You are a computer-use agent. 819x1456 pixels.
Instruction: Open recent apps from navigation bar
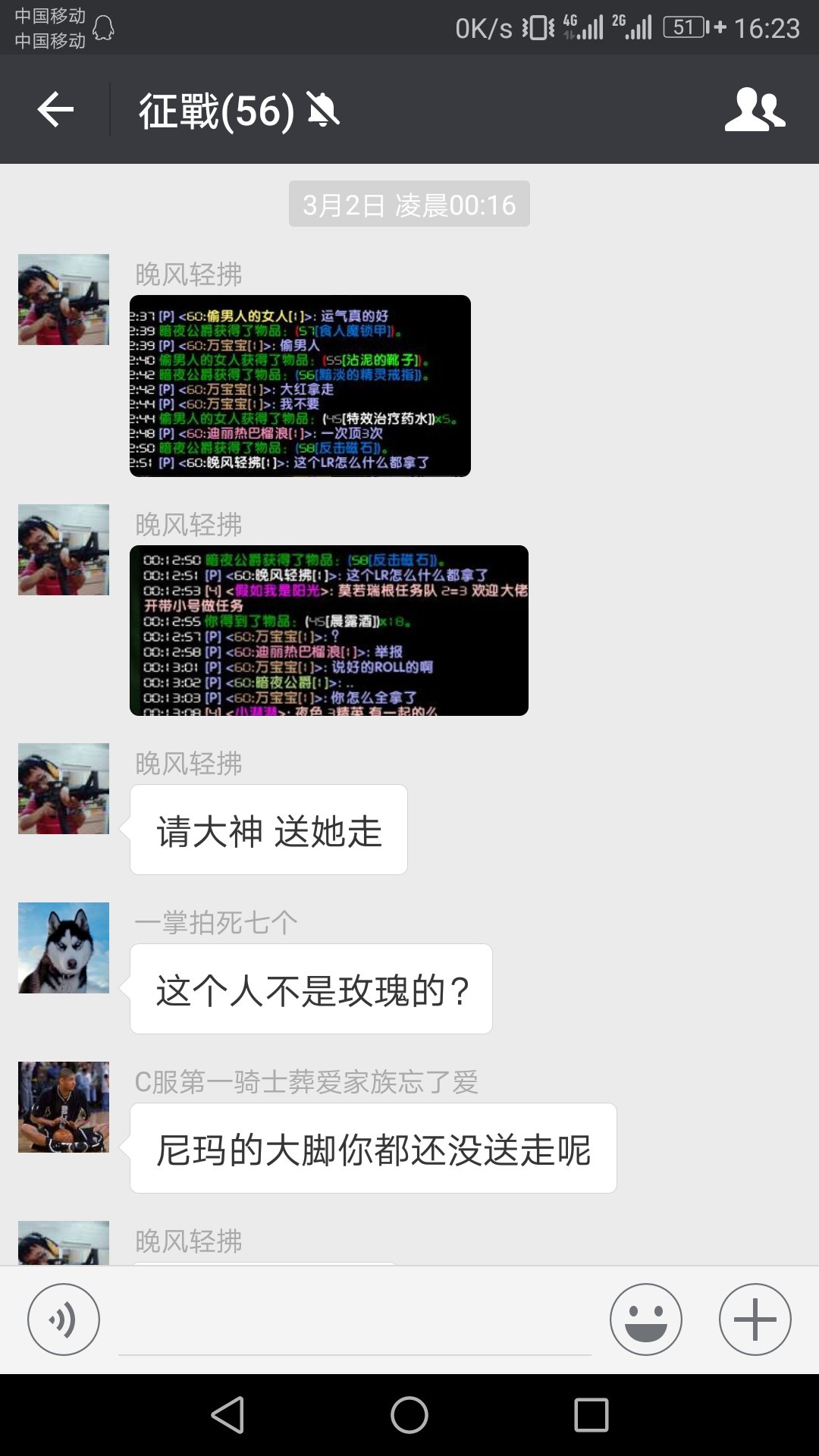click(591, 1415)
